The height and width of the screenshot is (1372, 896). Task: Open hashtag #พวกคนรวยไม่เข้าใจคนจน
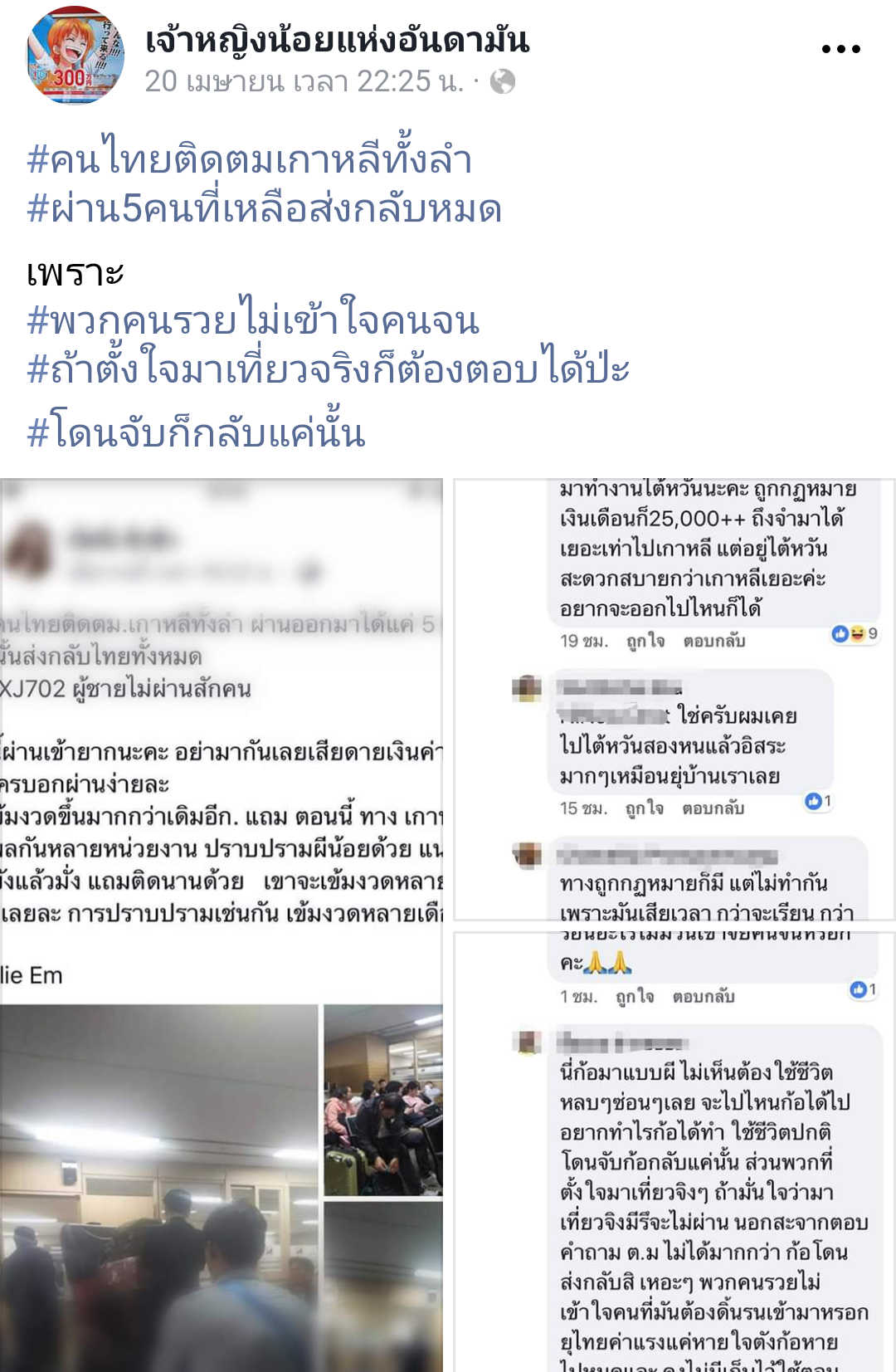253,320
